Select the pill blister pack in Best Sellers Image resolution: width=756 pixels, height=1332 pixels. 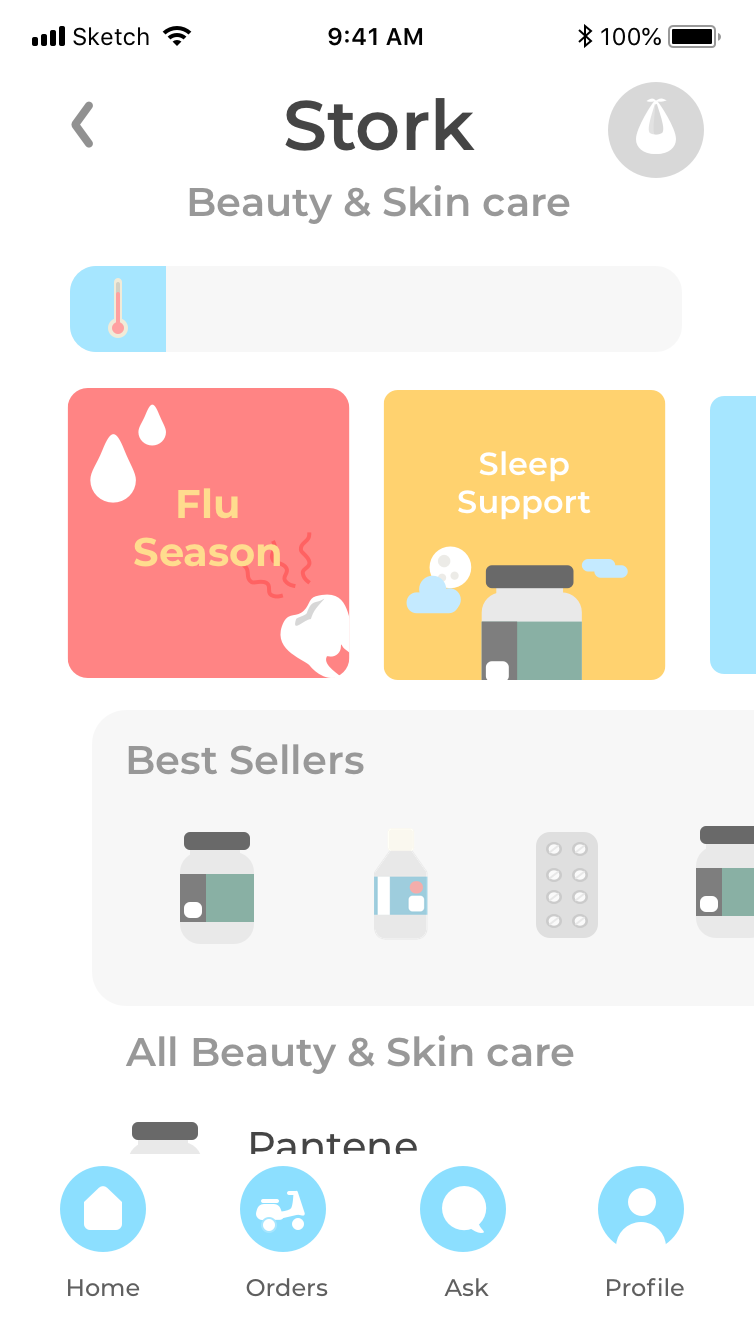pyautogui.click(x=567, y=885)
